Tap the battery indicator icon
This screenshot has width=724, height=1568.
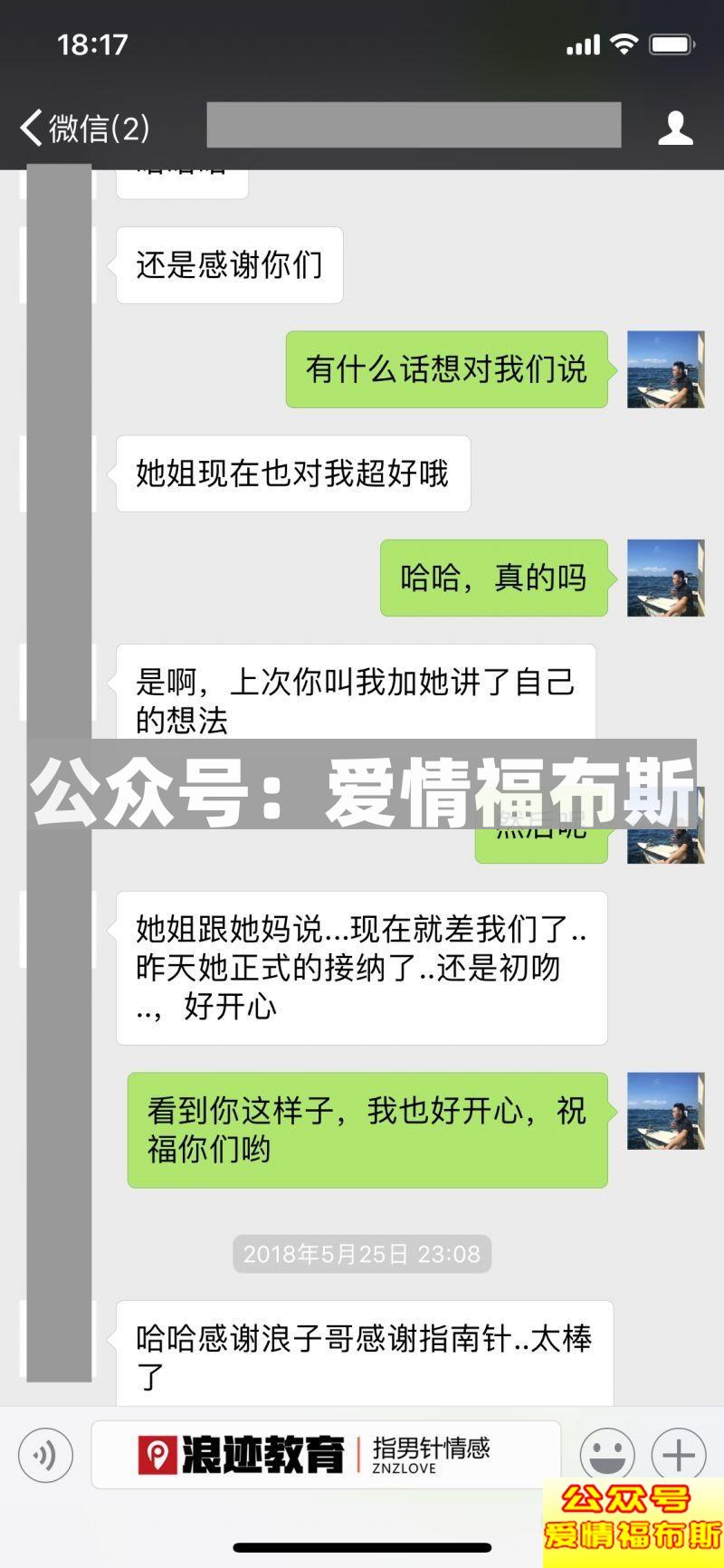671,43
